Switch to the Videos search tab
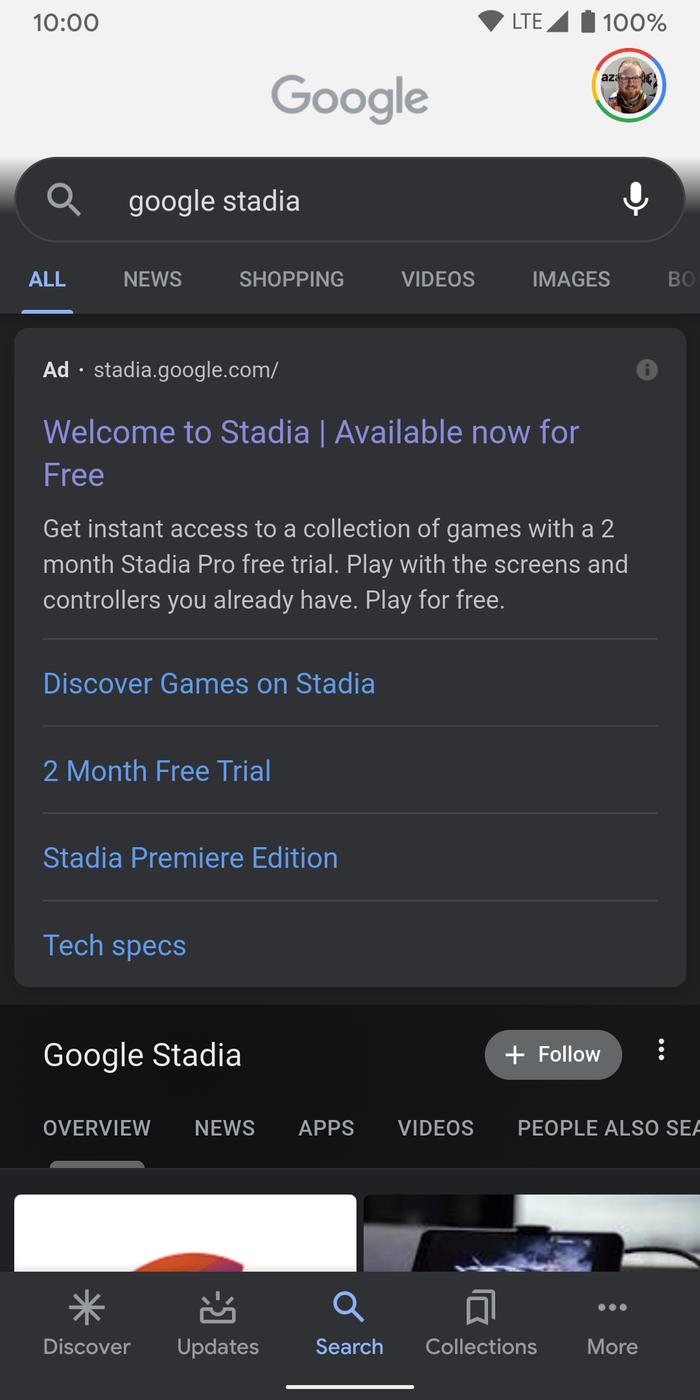 438,279
